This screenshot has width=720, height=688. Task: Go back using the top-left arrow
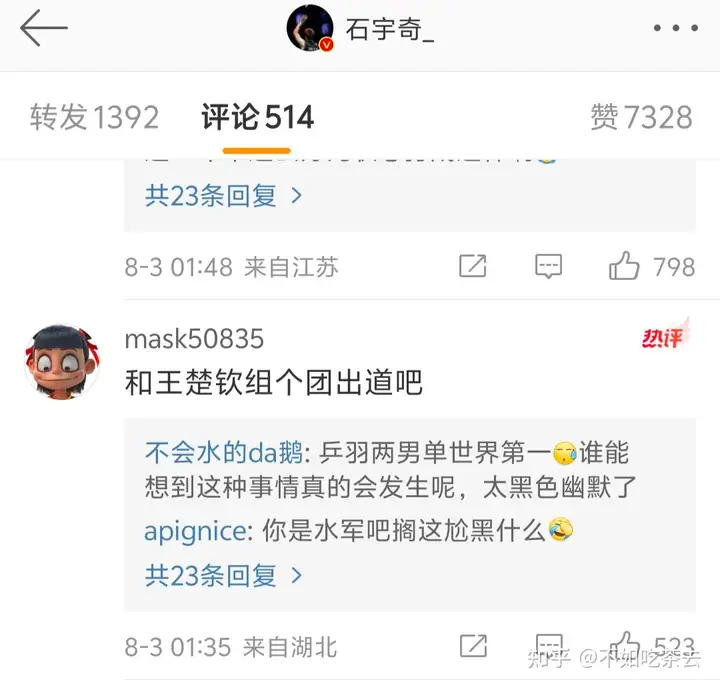[x=43, y=29]
